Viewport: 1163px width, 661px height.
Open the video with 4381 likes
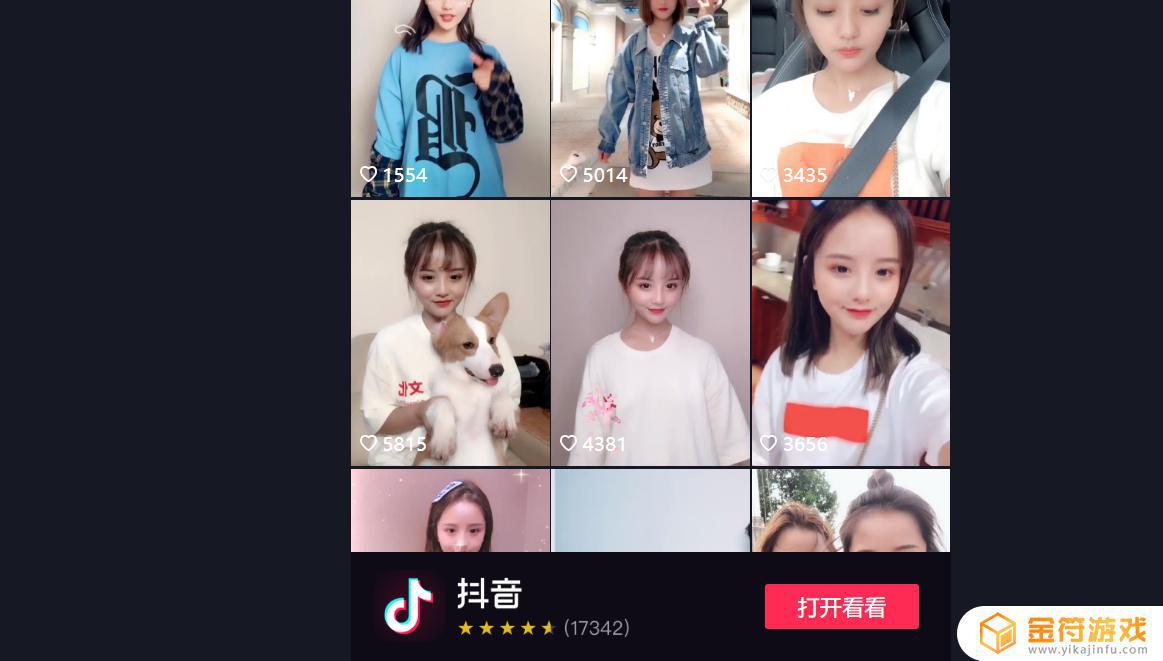click(650, 332)
